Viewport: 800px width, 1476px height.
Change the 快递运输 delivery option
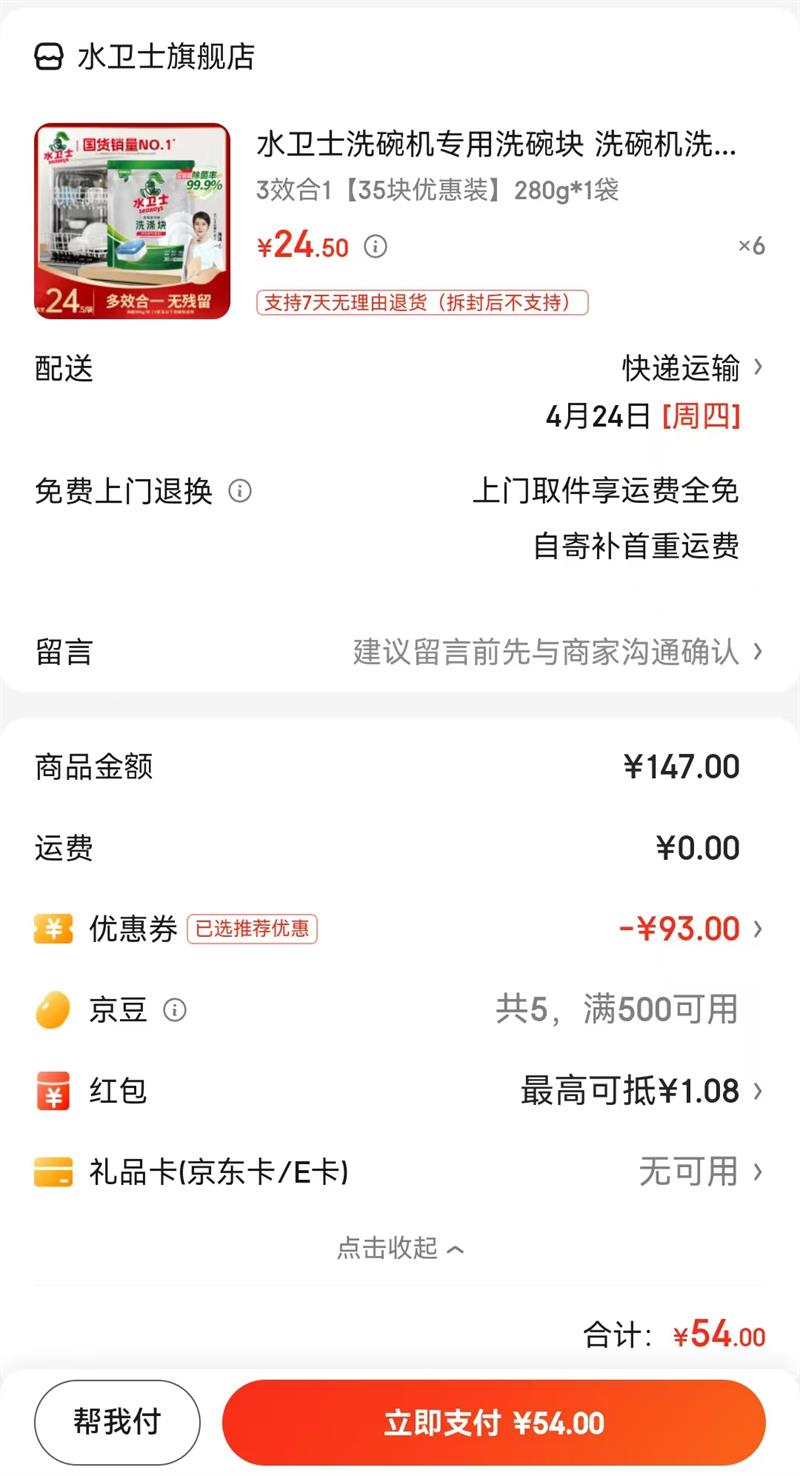point(692,368)
